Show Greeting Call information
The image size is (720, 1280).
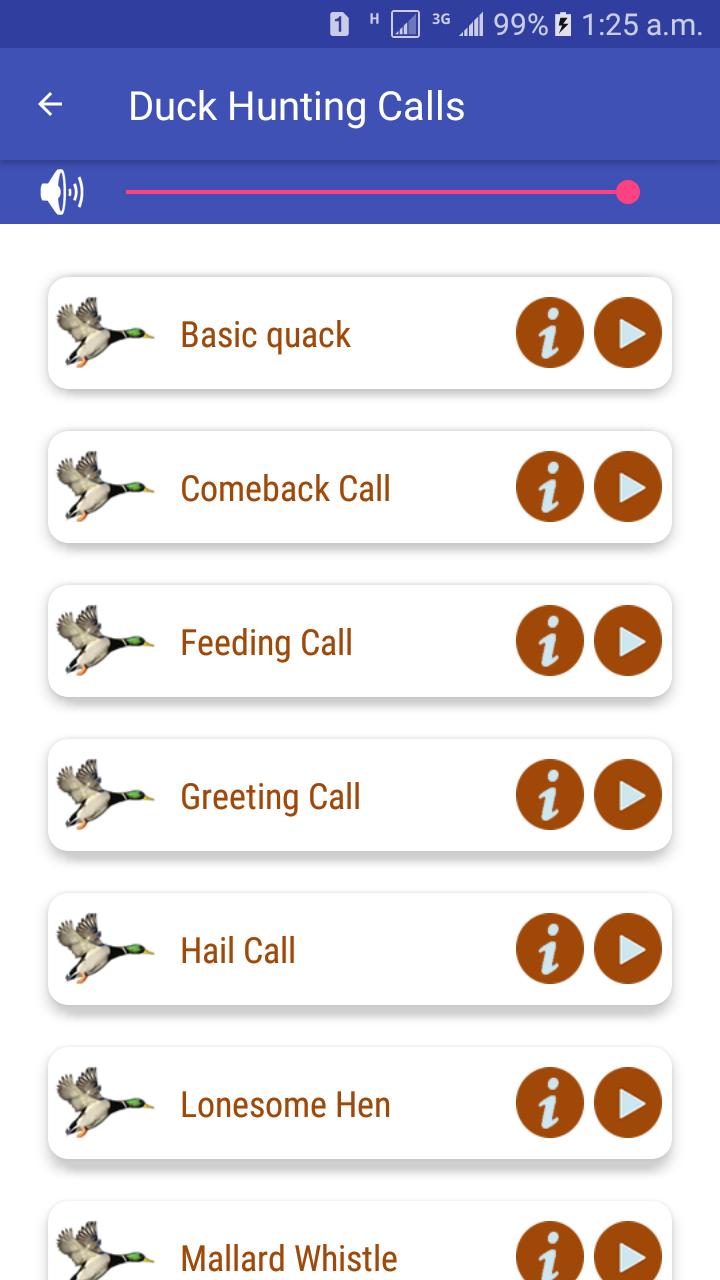pyautogui.click(x=550, y=795)
